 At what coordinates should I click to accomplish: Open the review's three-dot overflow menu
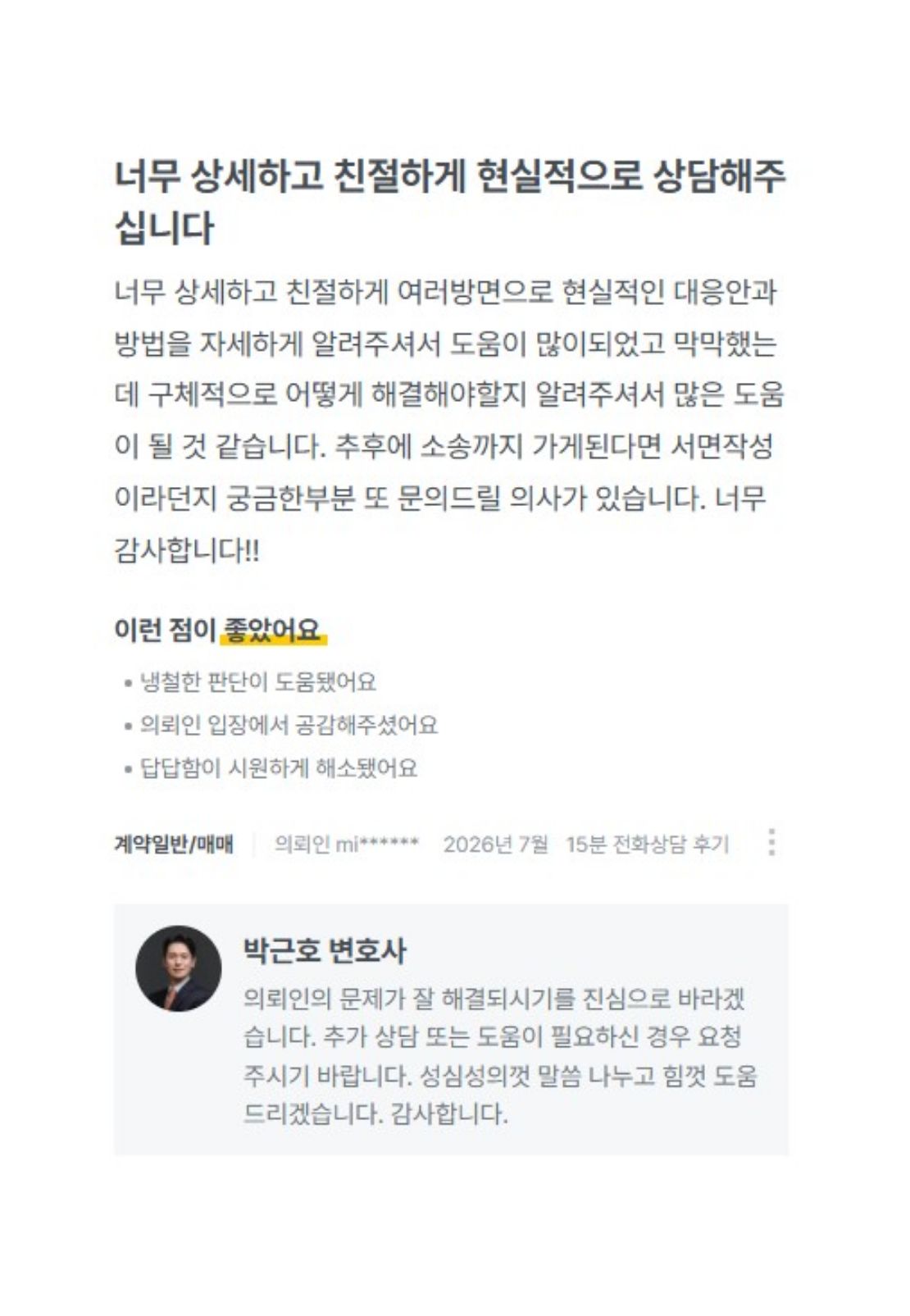(771, 843)
